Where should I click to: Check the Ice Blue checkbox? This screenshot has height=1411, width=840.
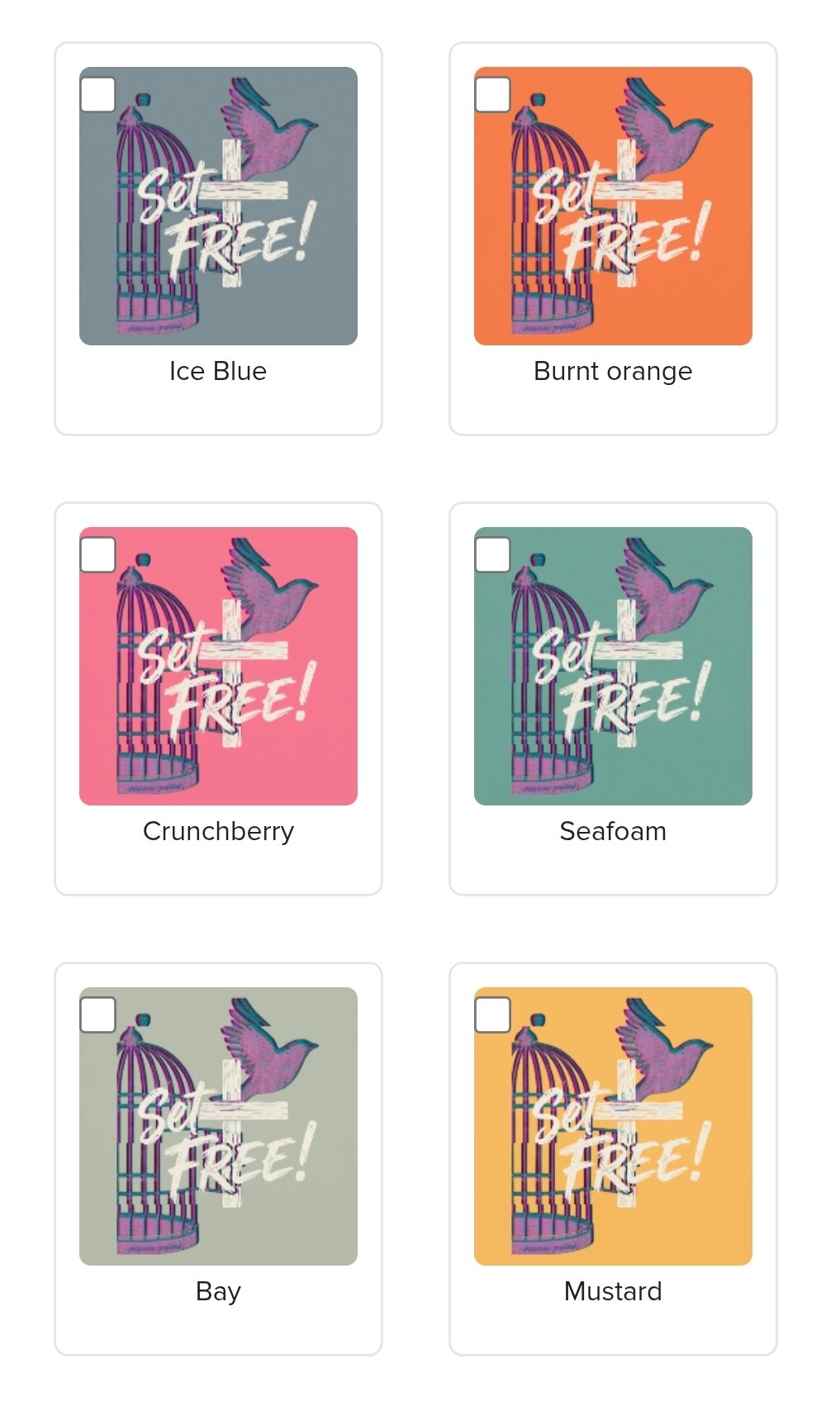[x=98, y=94]
